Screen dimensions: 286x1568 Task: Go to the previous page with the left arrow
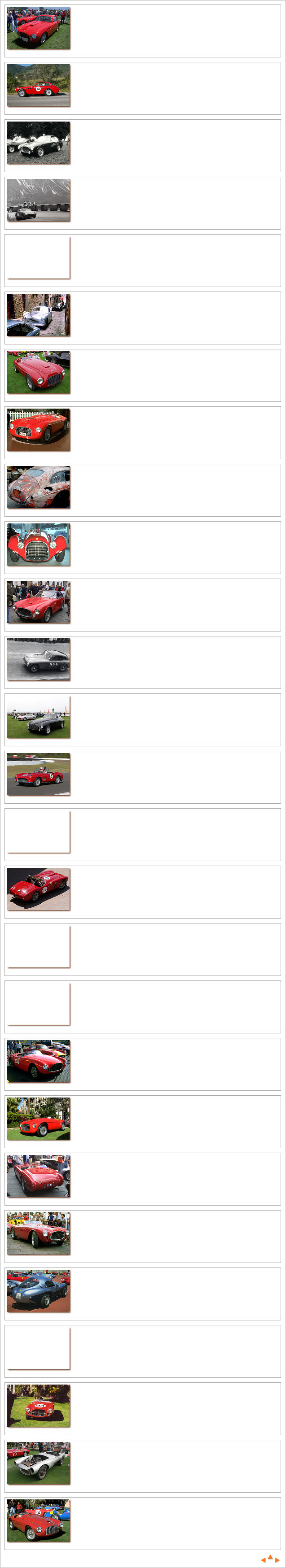point(264,1560)
